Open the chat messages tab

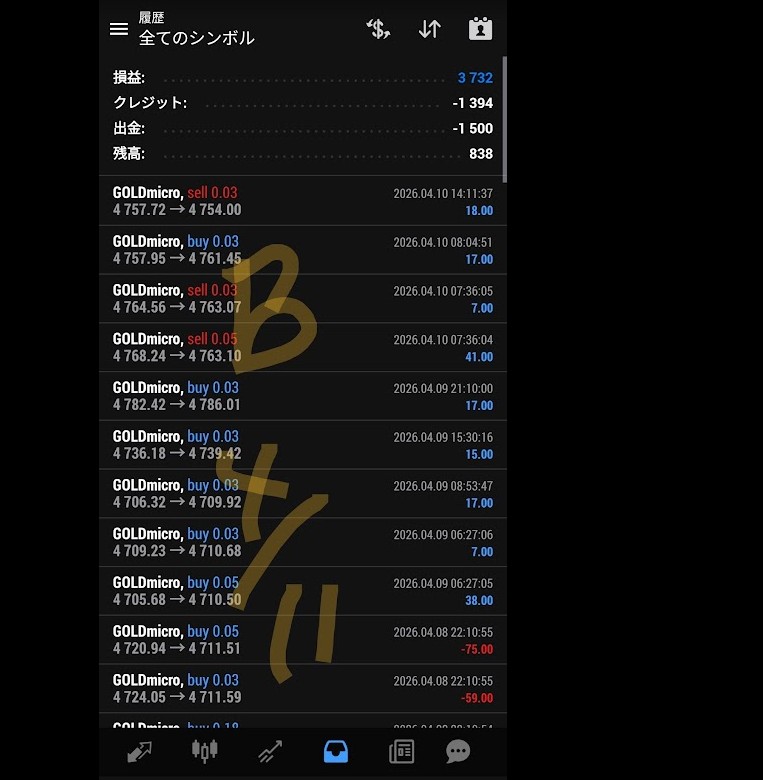(x=458, y=752)
